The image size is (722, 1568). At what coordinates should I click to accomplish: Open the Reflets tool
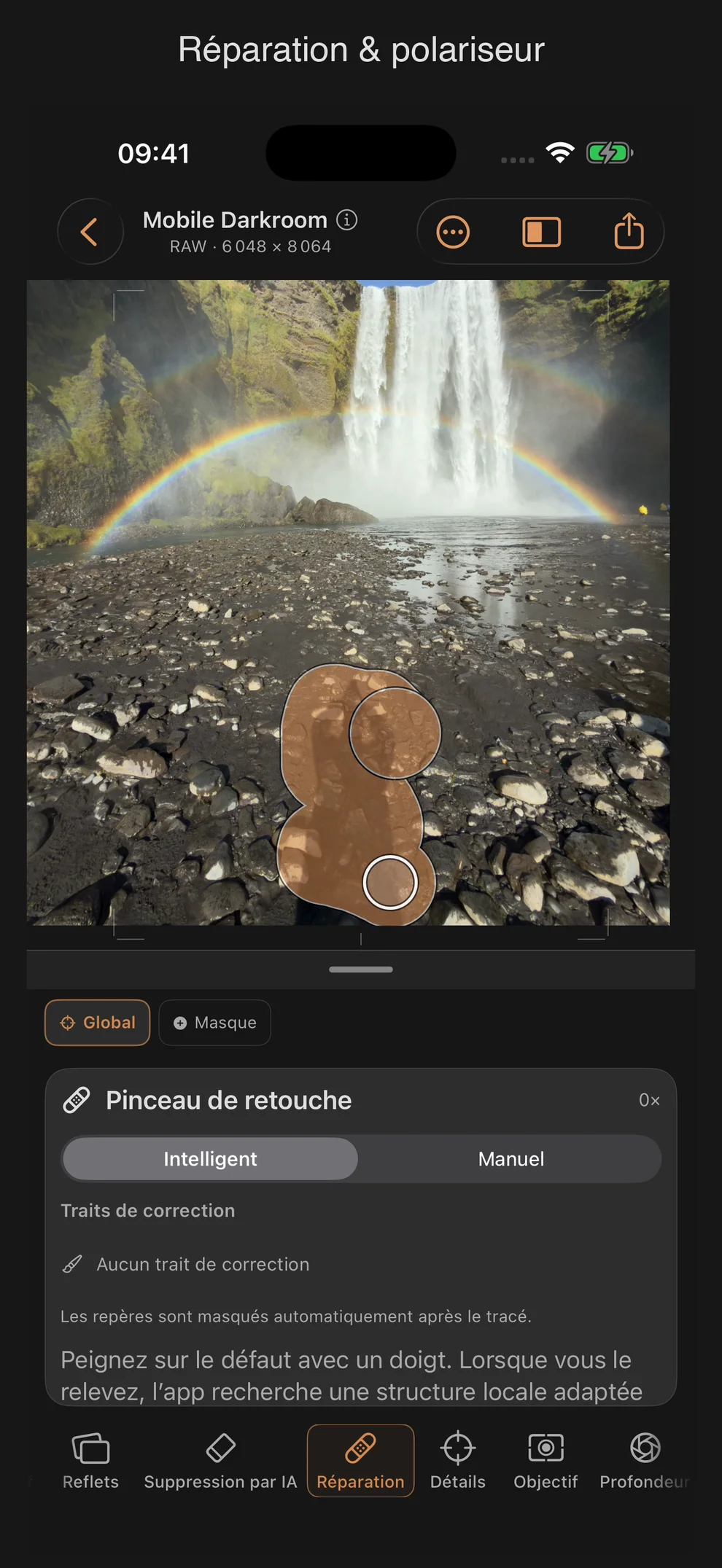(x=90, y=1462)
